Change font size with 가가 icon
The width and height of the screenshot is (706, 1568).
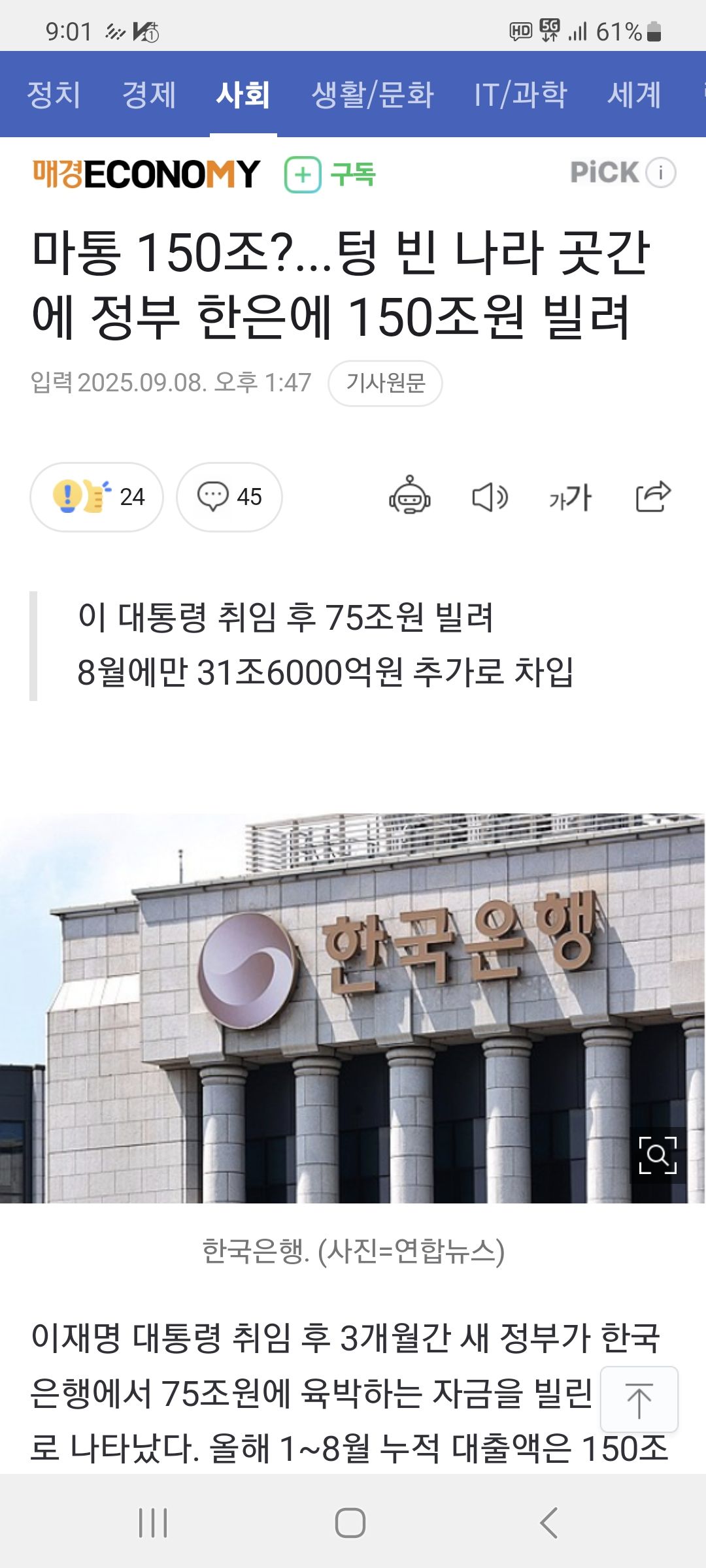pyautogui.click(x=570, y=497)
